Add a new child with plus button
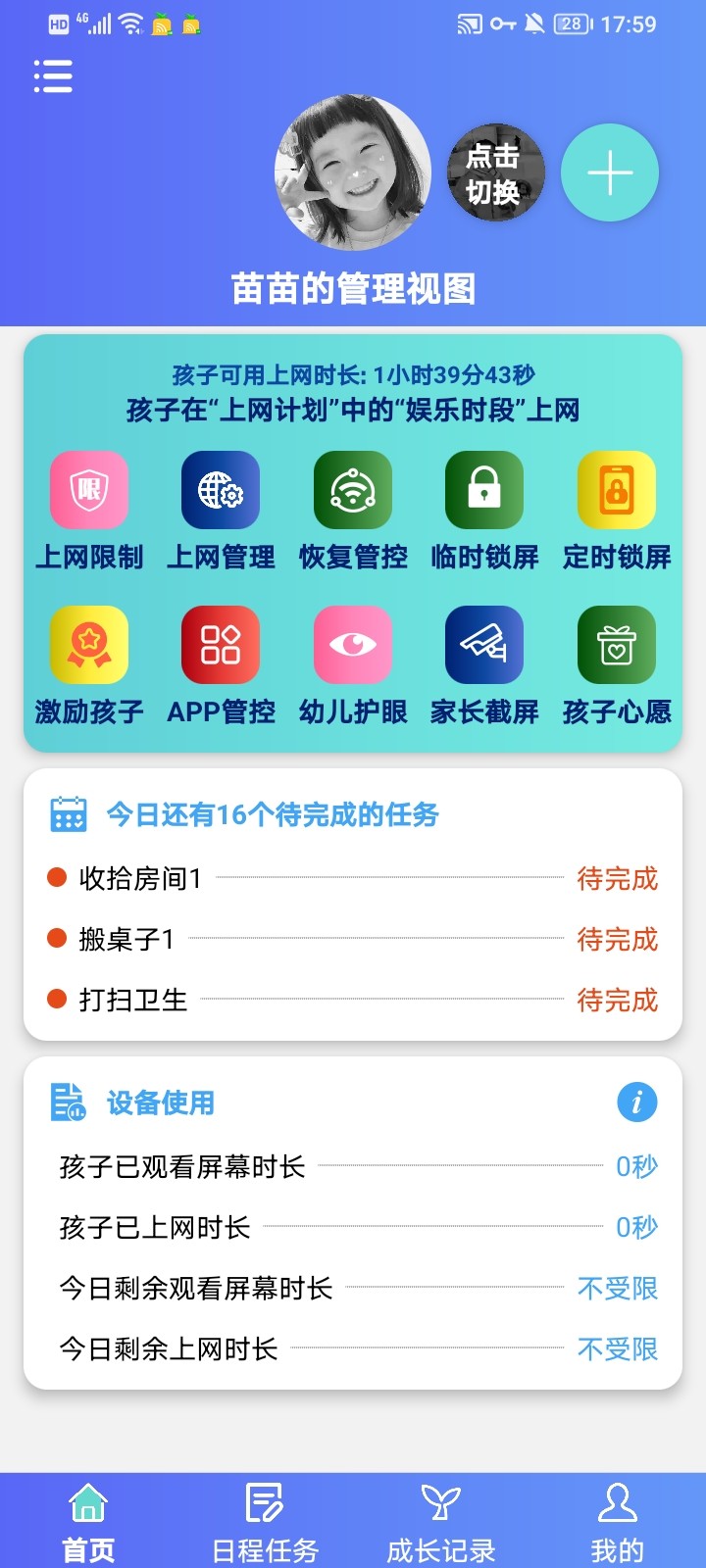The height and width of the screenshot is (1568, 706). pyautogui.click(x=609, y=172)
